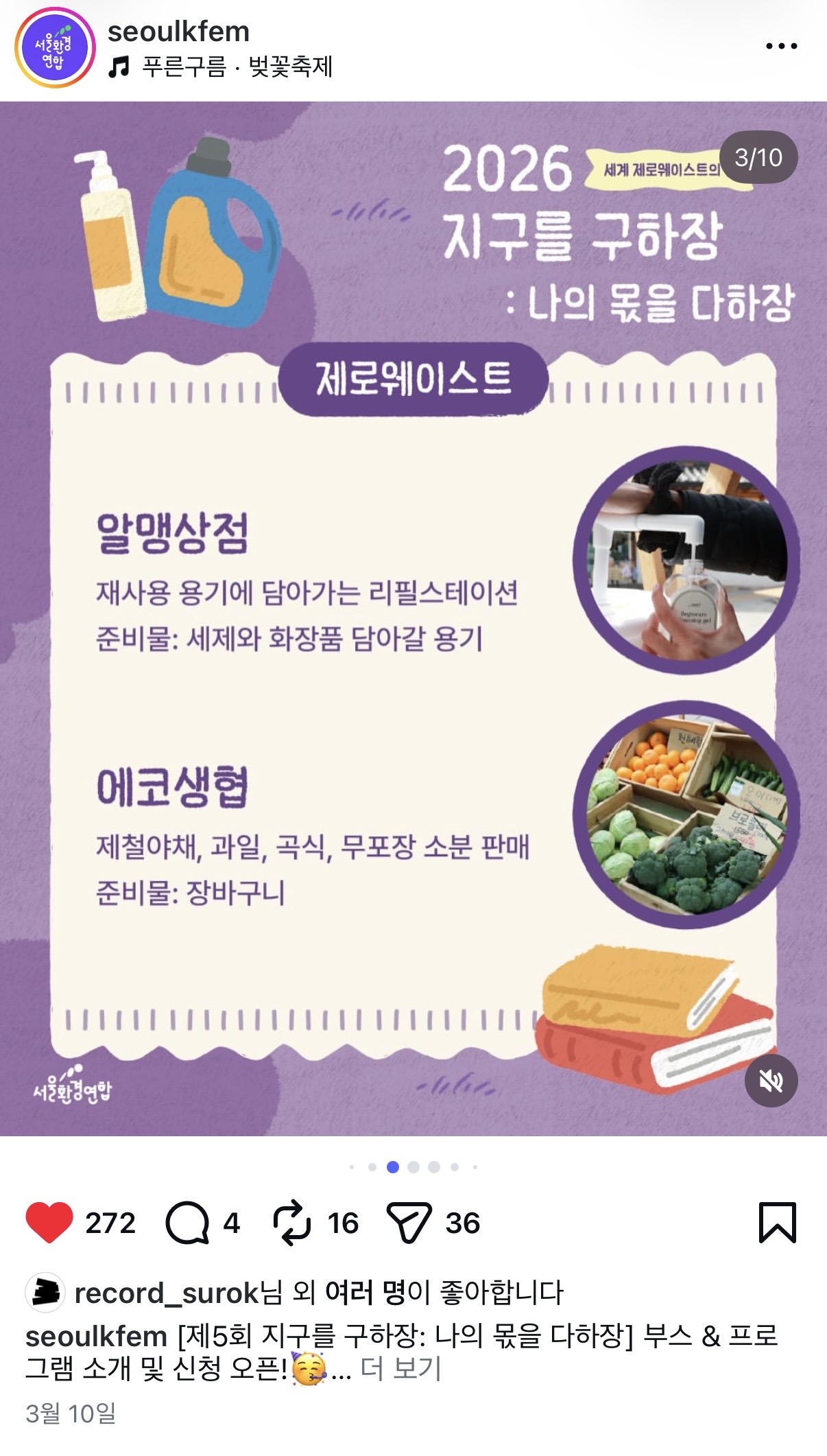Bookmark this post
The image size is (827, 1456).
(777, 1223)
